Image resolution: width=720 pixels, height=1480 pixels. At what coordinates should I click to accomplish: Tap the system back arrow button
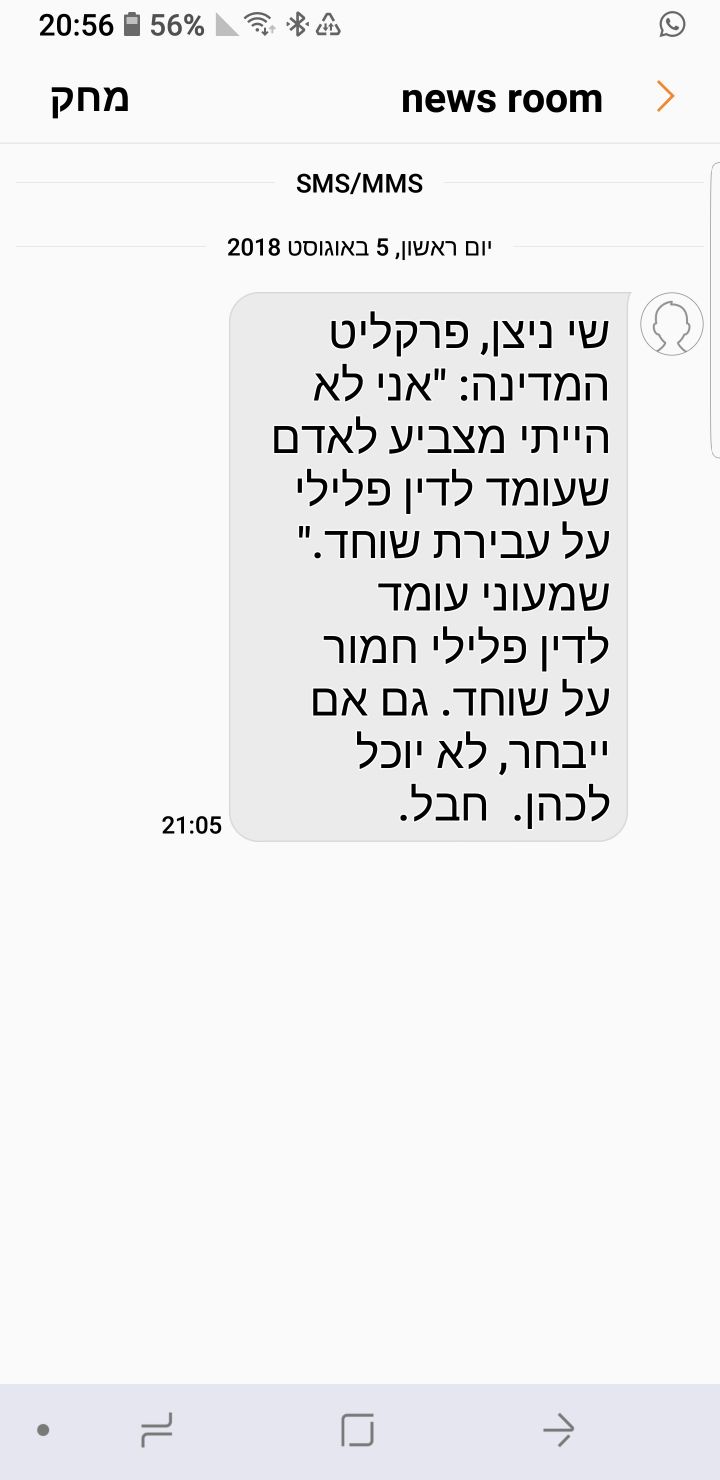coord(558,1430)
